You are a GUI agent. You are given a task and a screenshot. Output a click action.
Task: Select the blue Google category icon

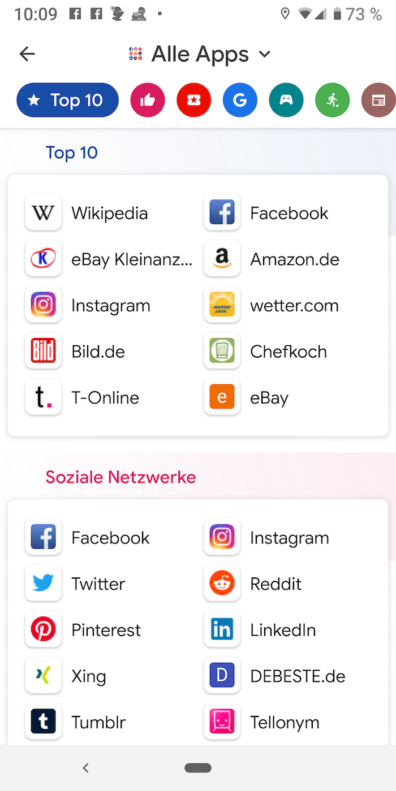[240, 100]
